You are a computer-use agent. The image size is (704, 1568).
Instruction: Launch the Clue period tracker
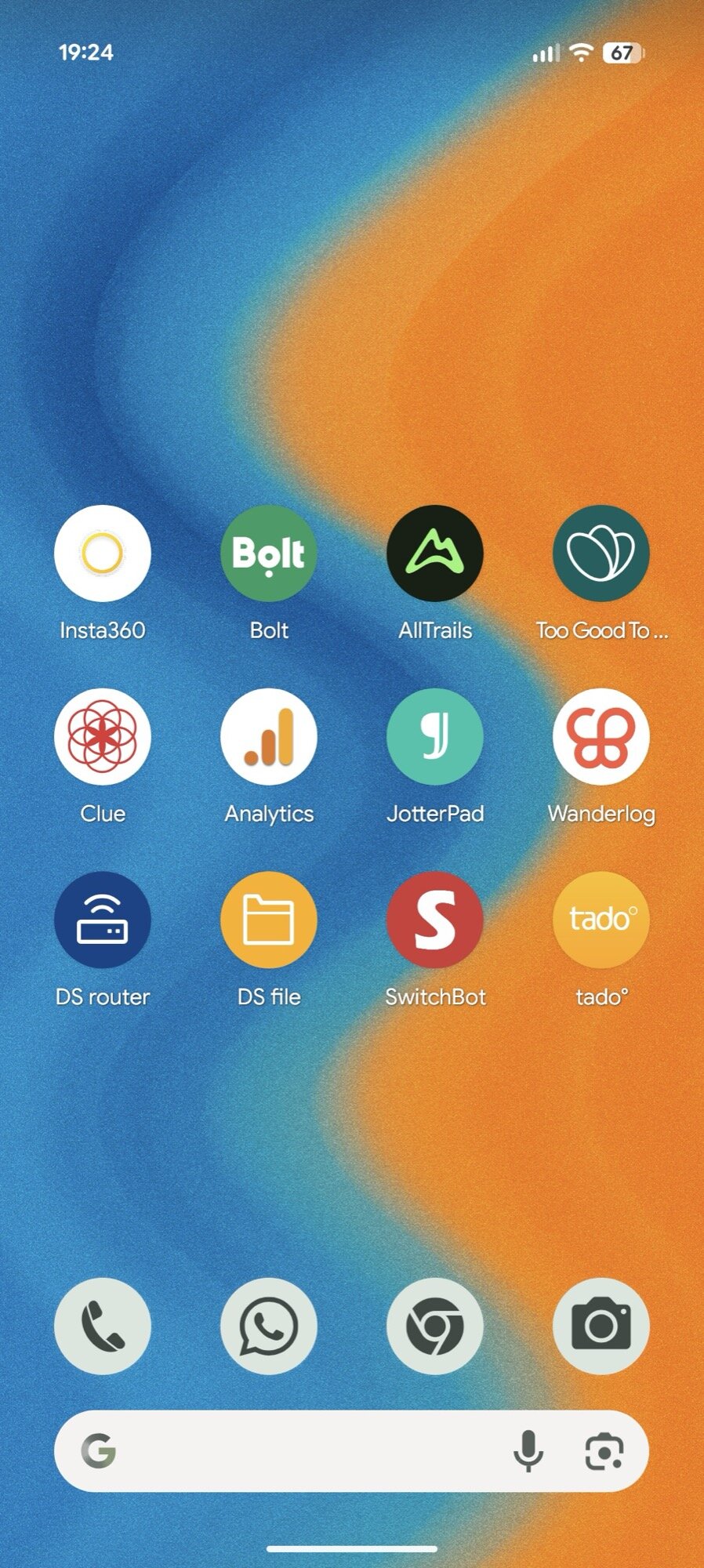(x=103, y=737)
